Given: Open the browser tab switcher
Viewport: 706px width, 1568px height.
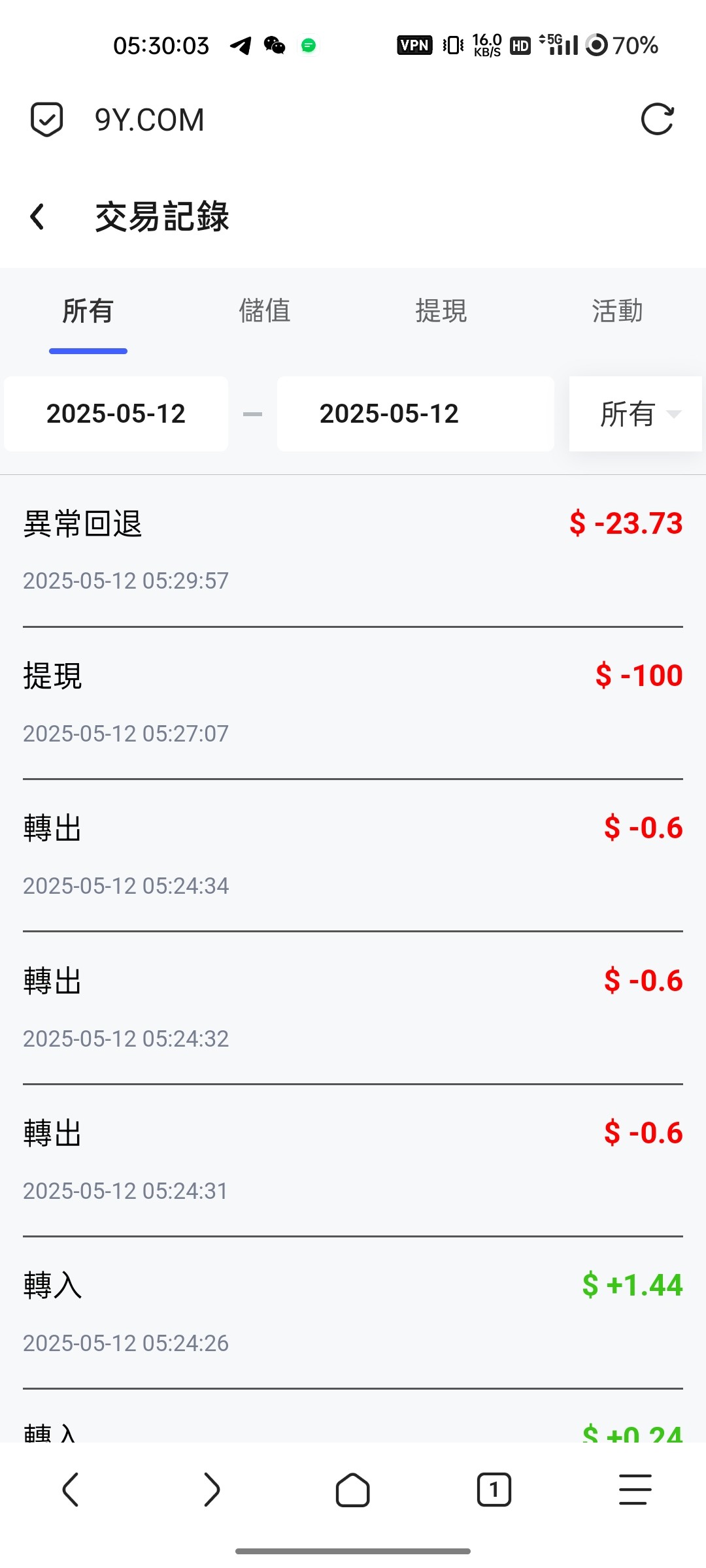Looking at the screenshot, I should 494,1490.
